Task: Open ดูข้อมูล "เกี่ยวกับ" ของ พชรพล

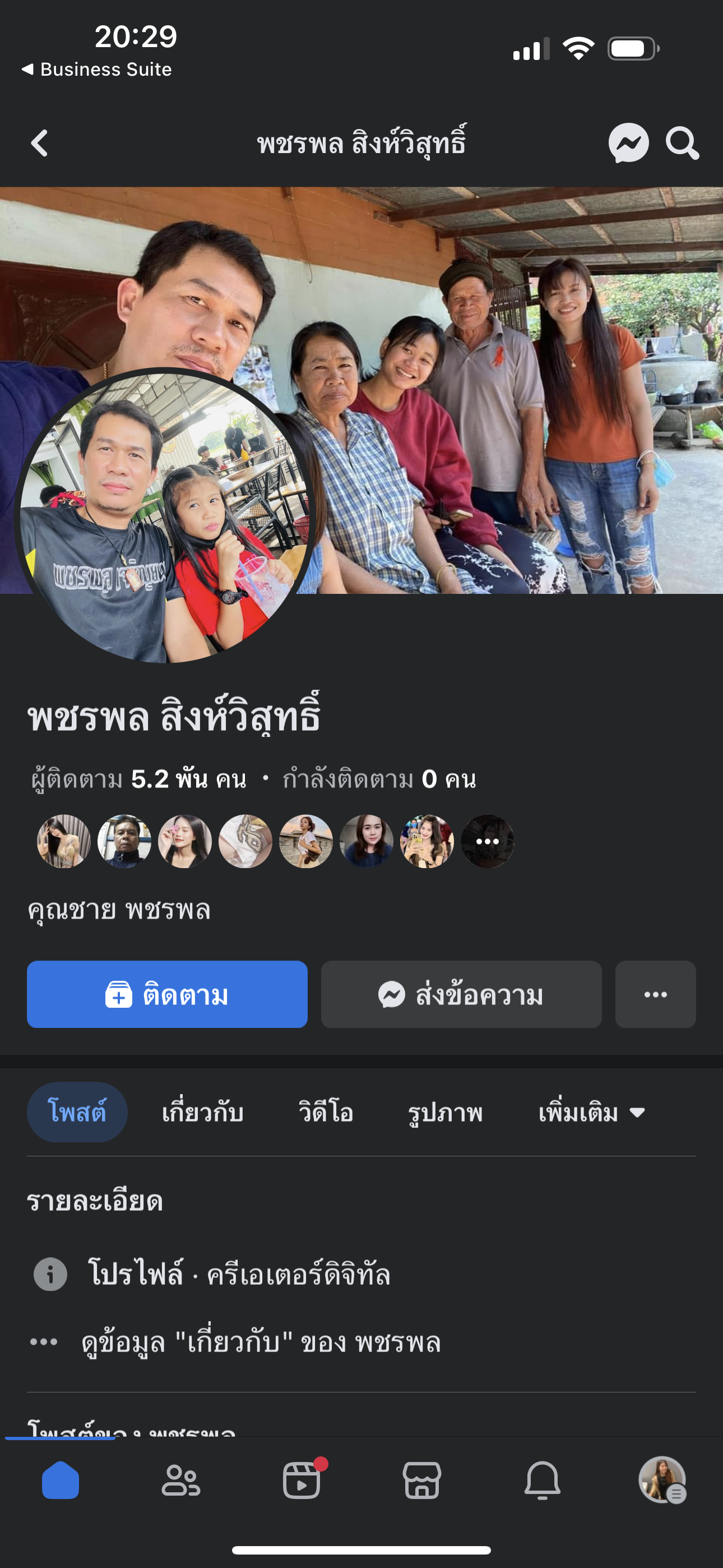Action: pyautogui.click(x=261, y=1342)
